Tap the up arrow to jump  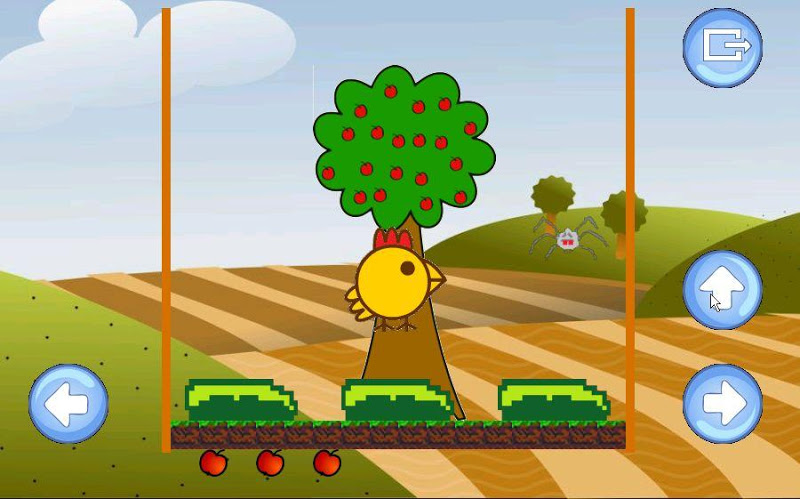point(722,290)
